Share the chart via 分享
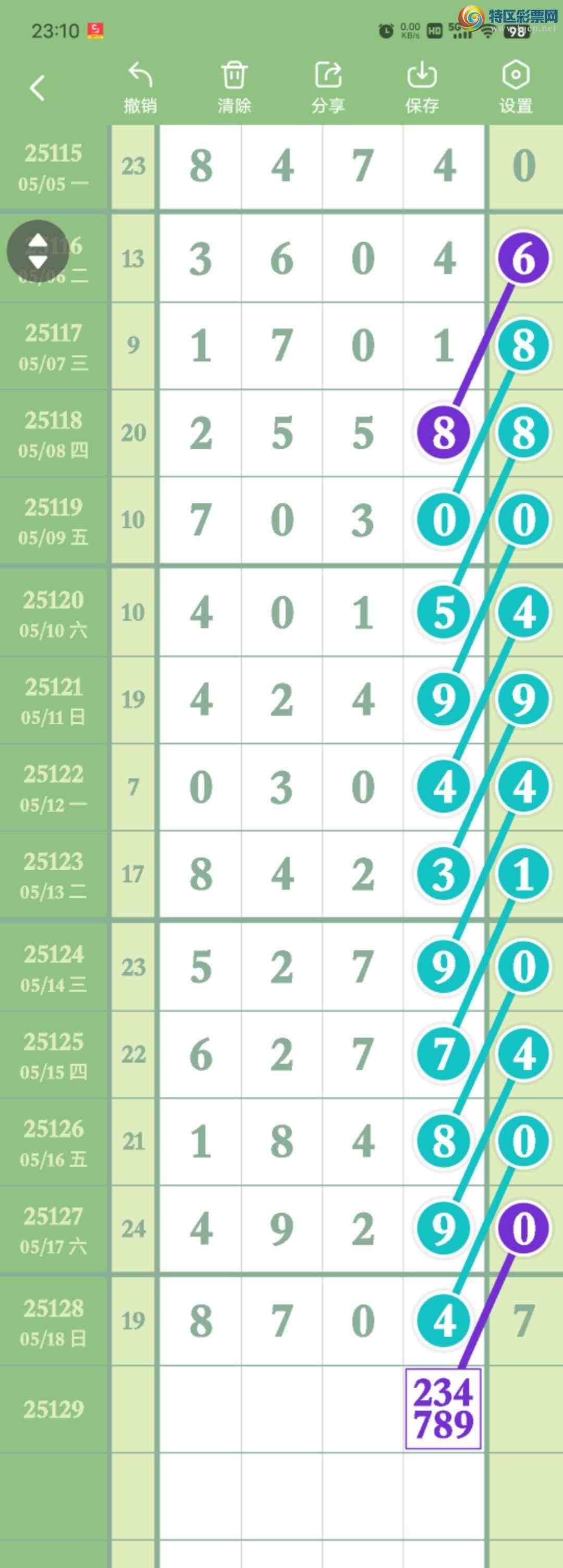Screen dimensions: 563x1568 click(x=328, y=88)
